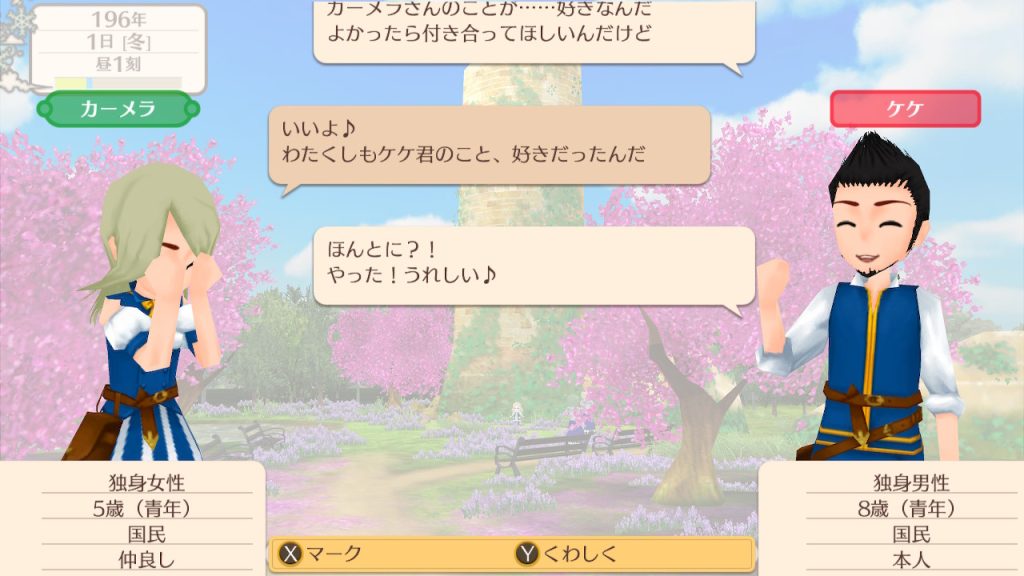Tap the X マーク button
Screen dimensions: 1024x576
[322, 553]
